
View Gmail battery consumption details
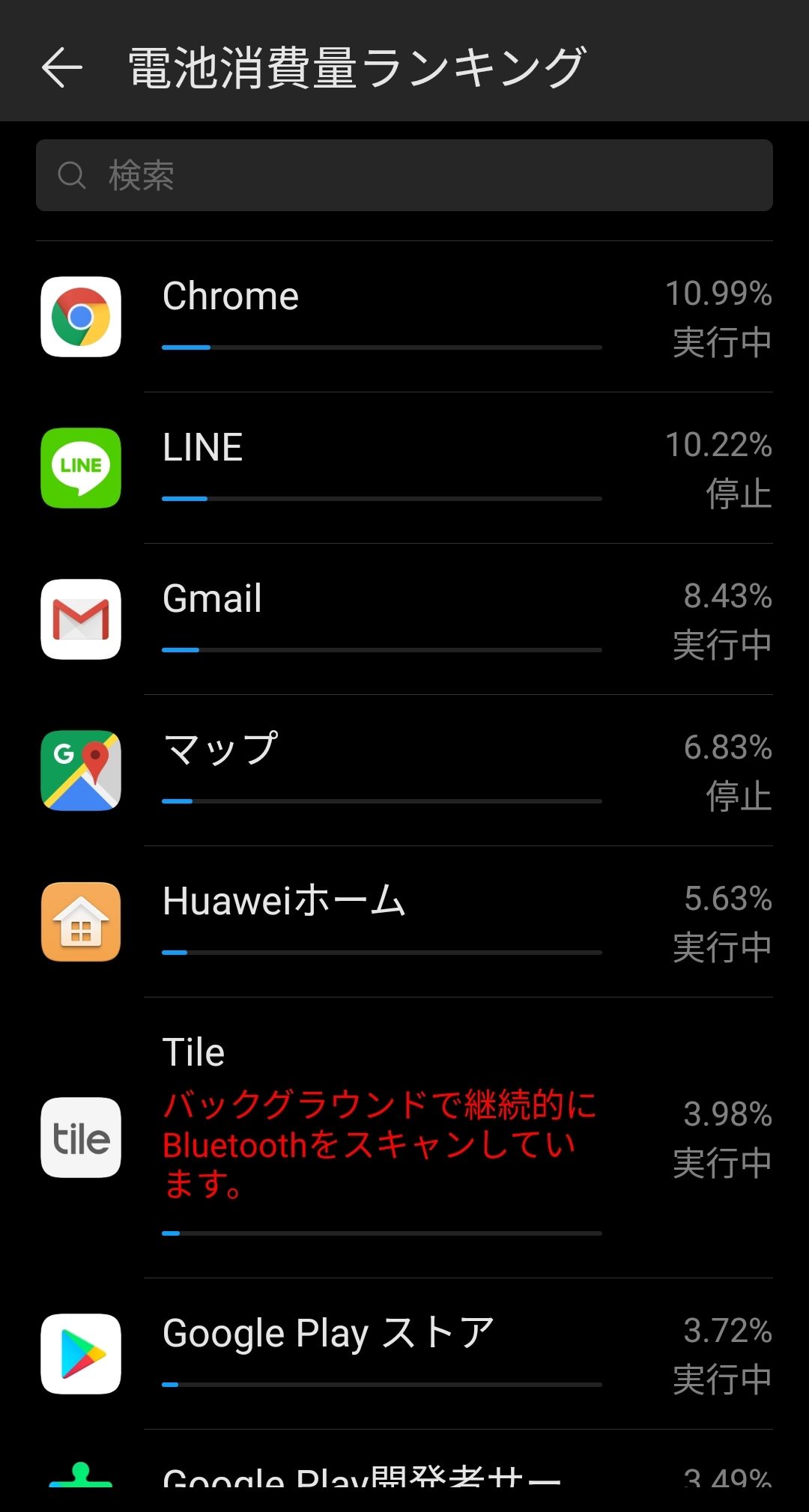pyautogui.click(x=404, y=619)
